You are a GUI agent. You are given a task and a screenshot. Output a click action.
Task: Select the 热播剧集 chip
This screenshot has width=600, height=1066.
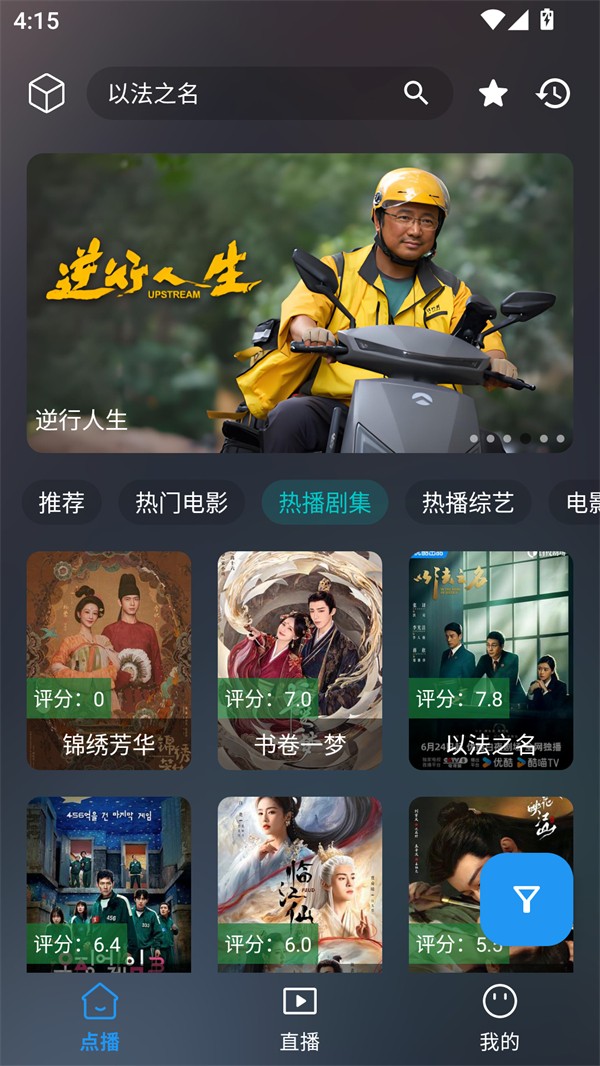point(325,503)
